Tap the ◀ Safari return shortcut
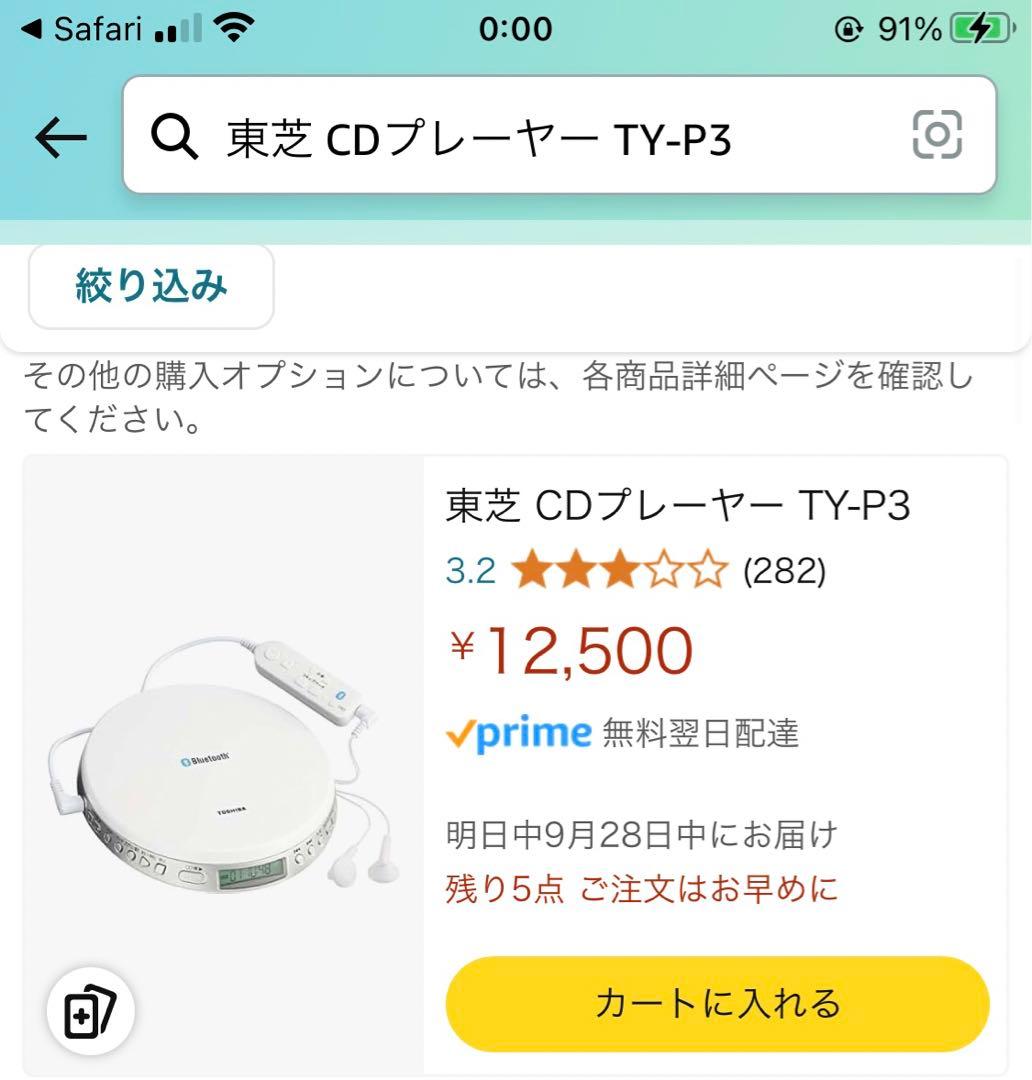 coord(80,27)
